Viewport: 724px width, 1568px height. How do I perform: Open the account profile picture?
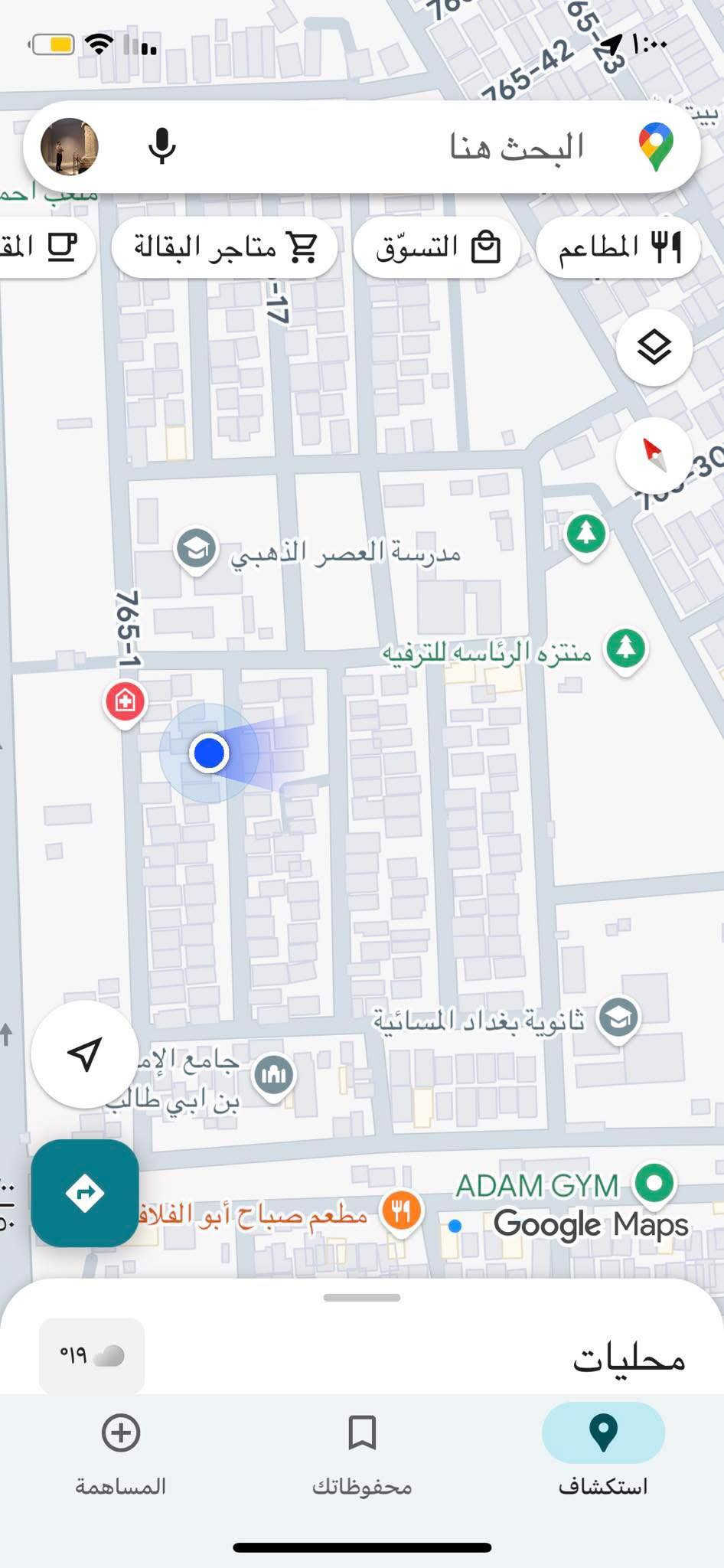[x=70, y=146]
